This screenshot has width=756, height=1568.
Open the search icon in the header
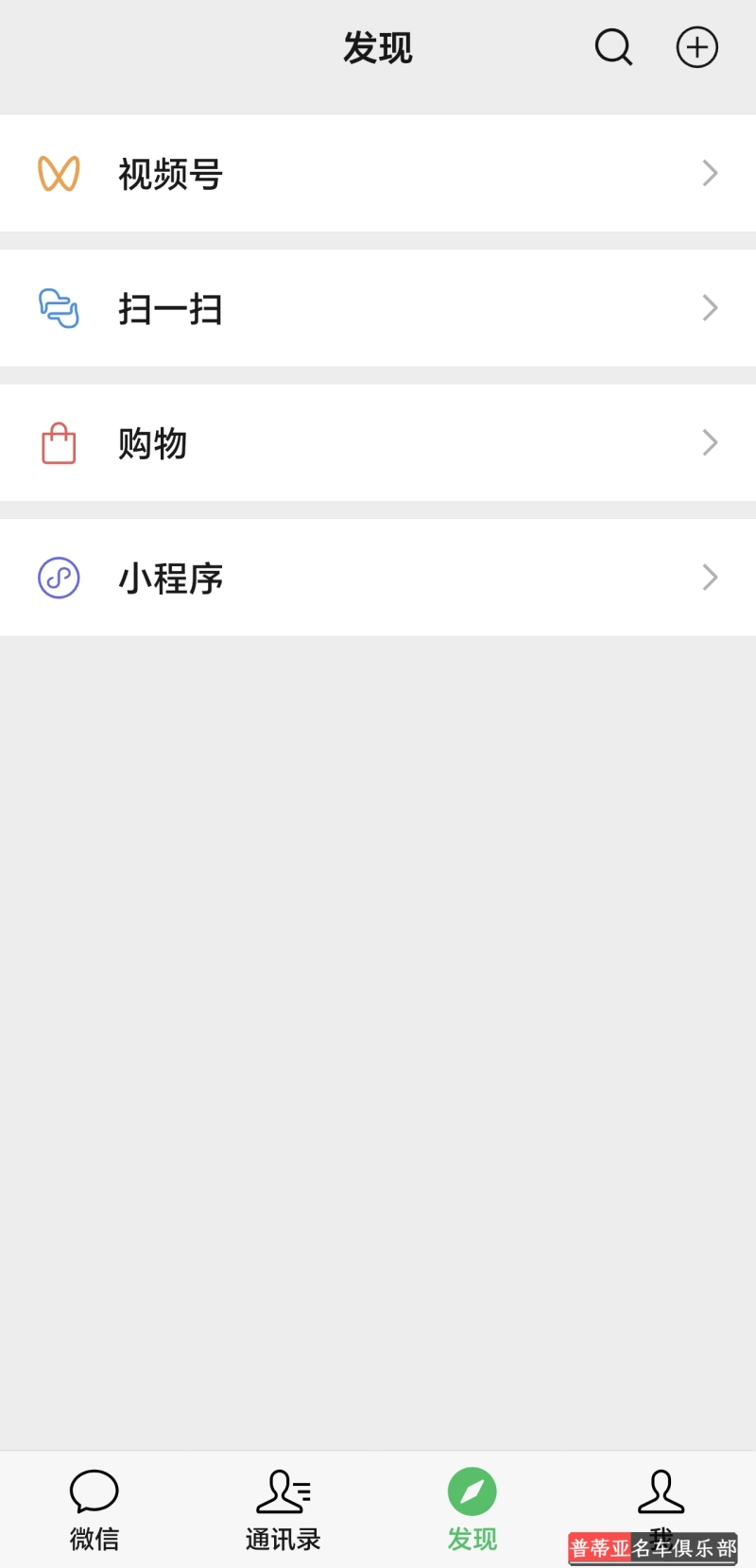pyautogui.click(x=613, y=47)
